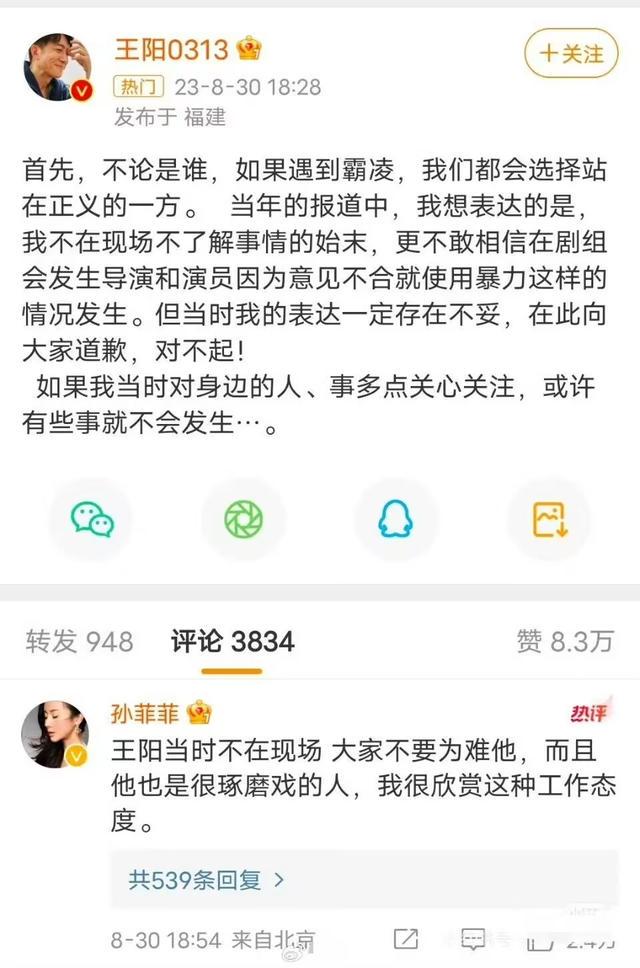Switch to the 转发 tab

click(79, 641)
